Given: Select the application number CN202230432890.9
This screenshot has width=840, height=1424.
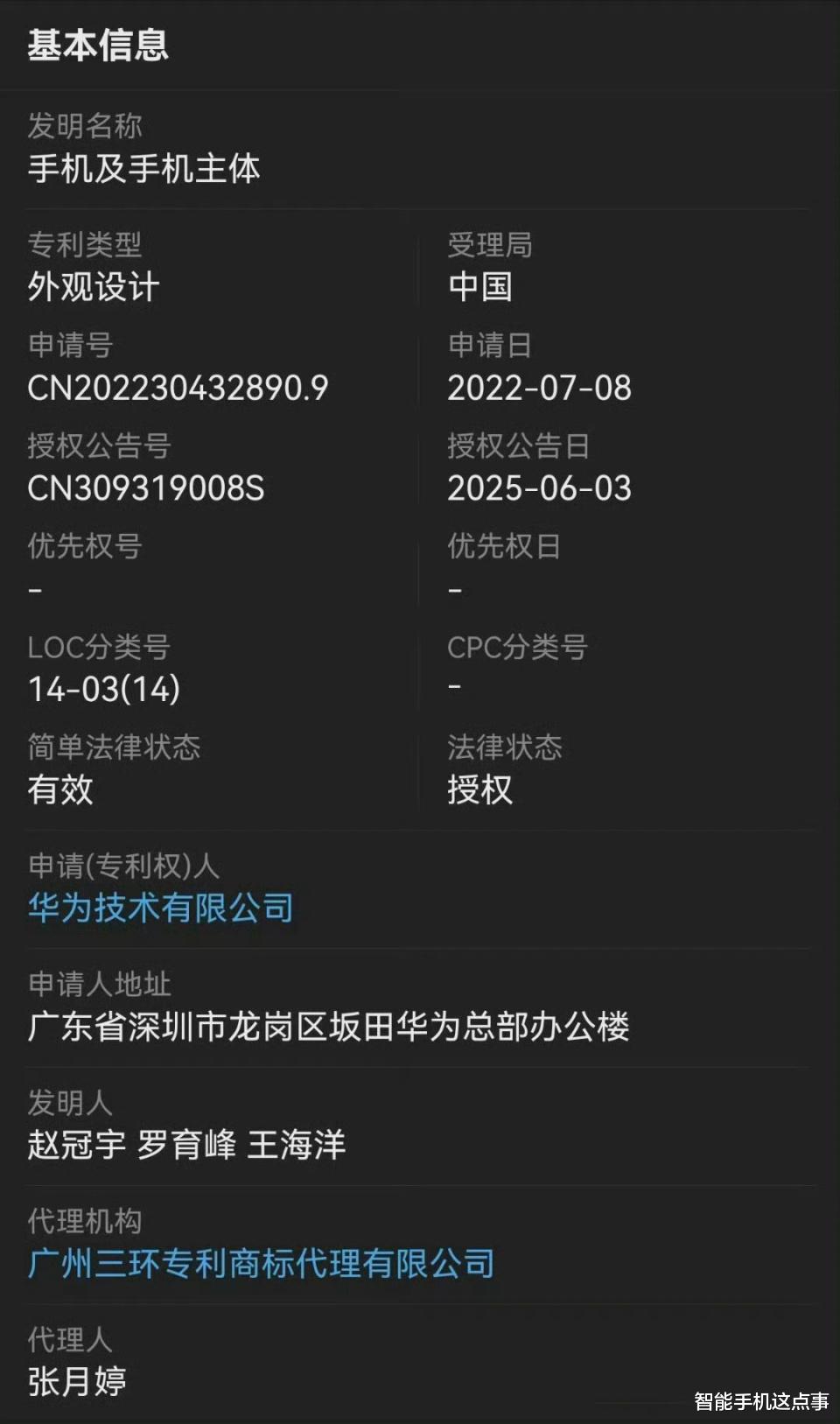Looking at the screenshot, I should pos(178,388).
